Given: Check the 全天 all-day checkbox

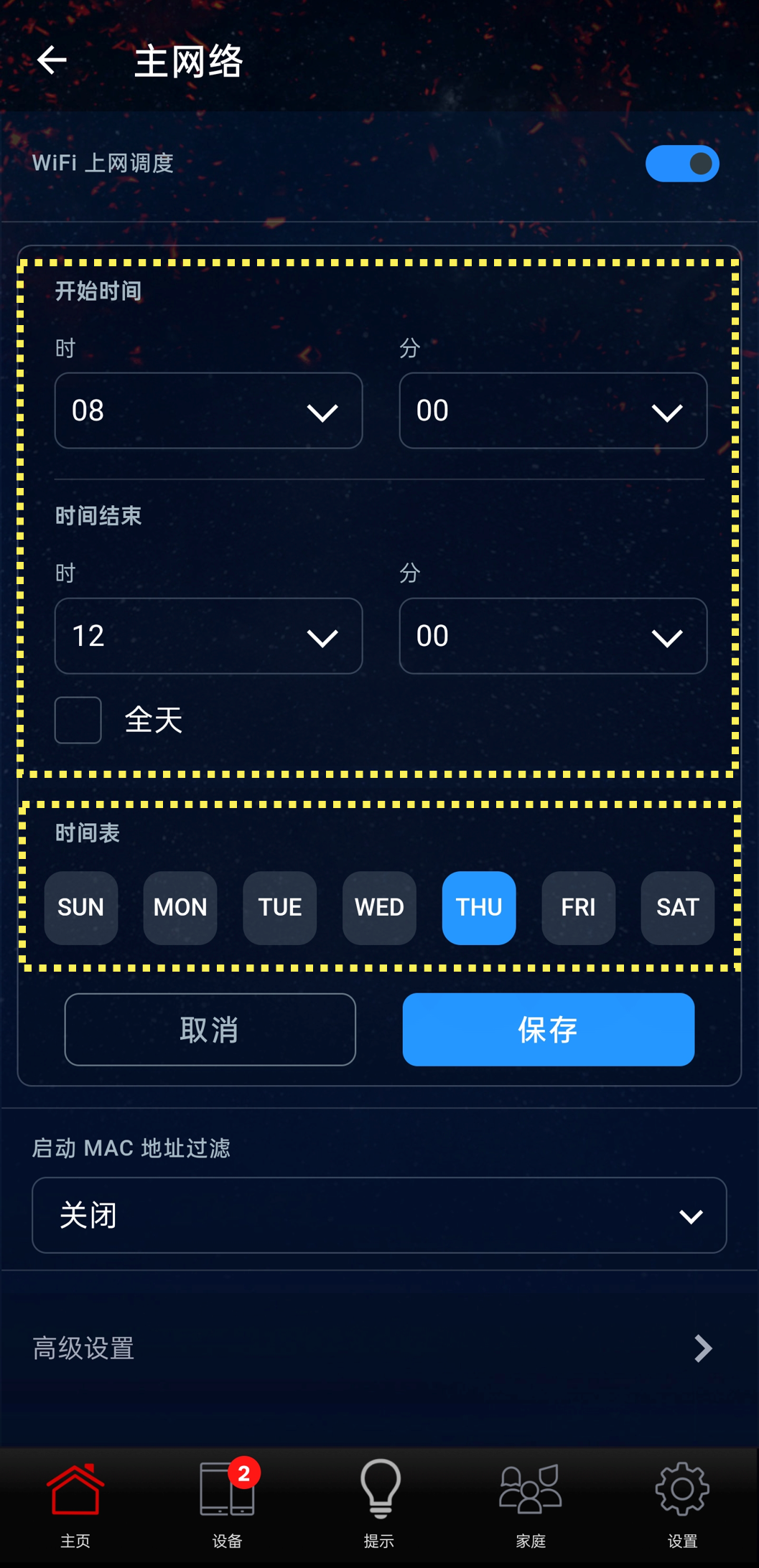Looking at the screenshot, I should coord(78,720).
